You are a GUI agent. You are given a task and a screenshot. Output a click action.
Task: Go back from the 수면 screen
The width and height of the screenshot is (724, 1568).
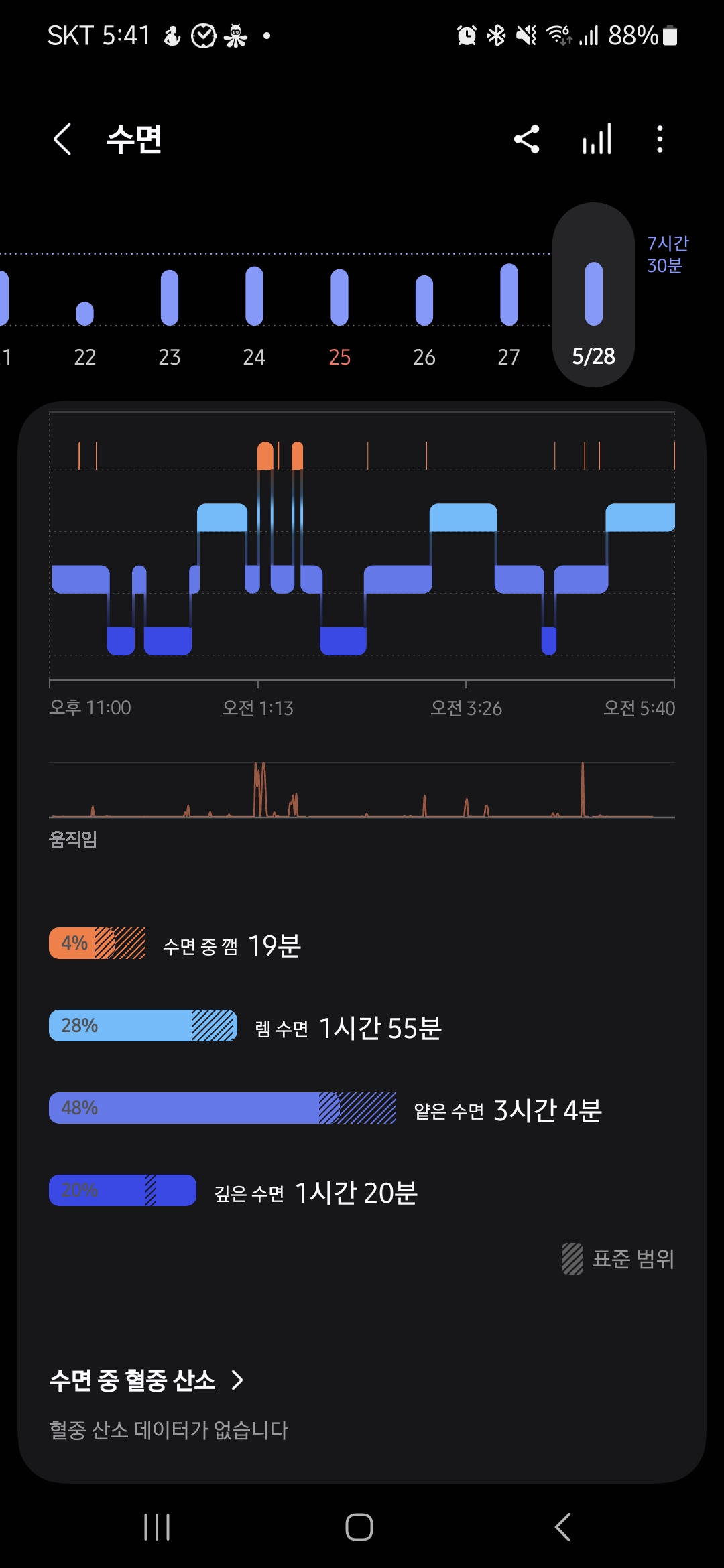62,139
